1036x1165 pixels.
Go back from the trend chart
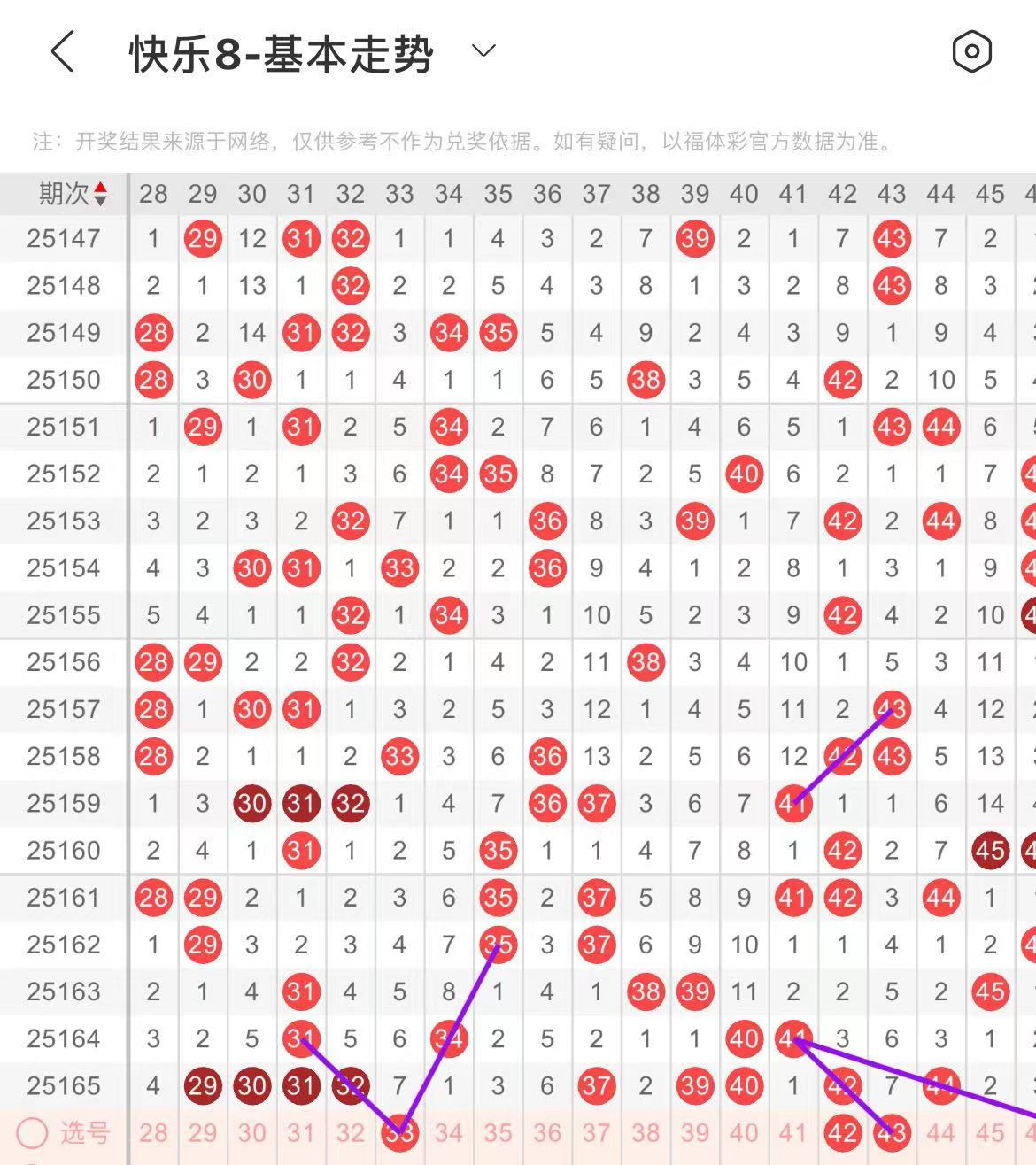pos(62,51)
